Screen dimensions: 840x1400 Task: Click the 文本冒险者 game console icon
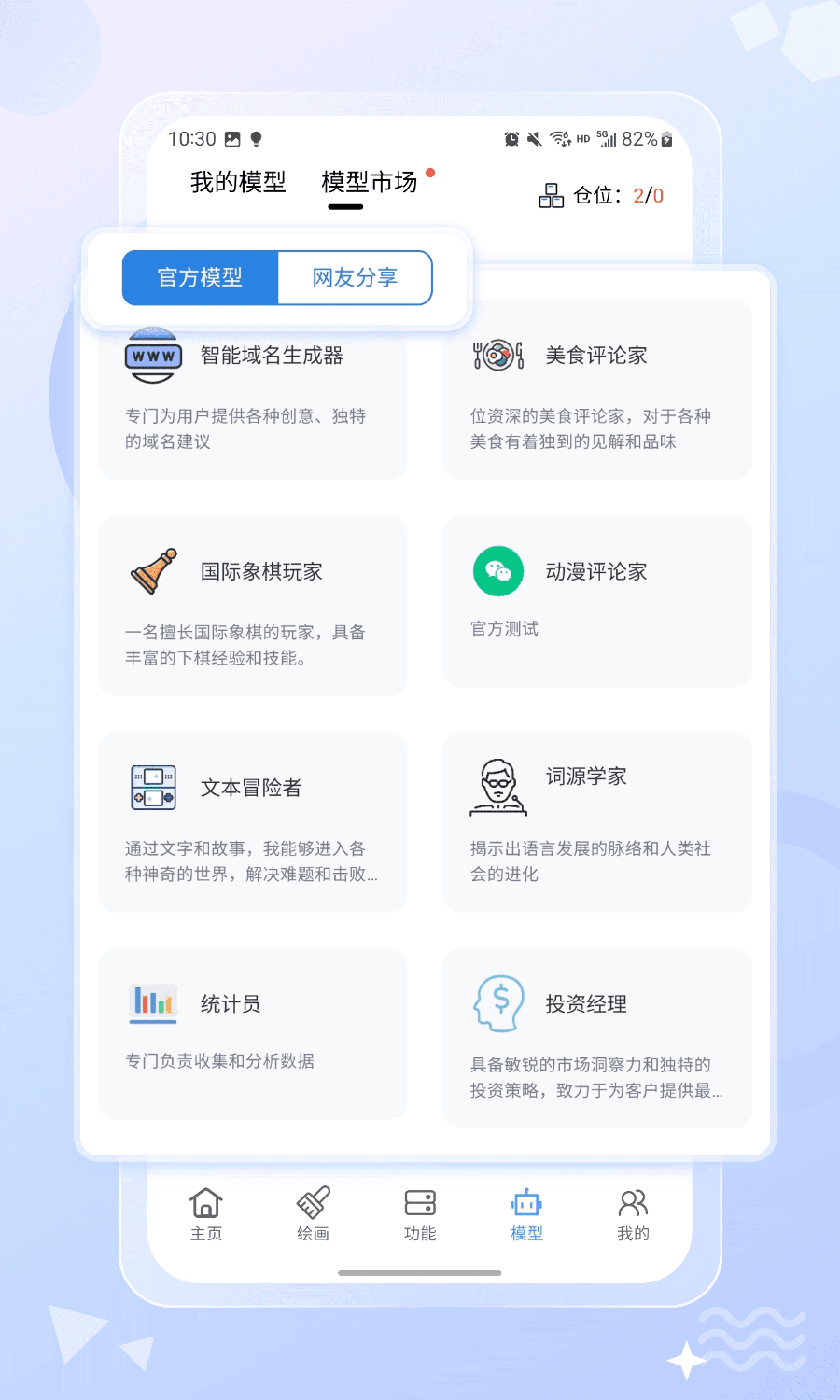152,787
